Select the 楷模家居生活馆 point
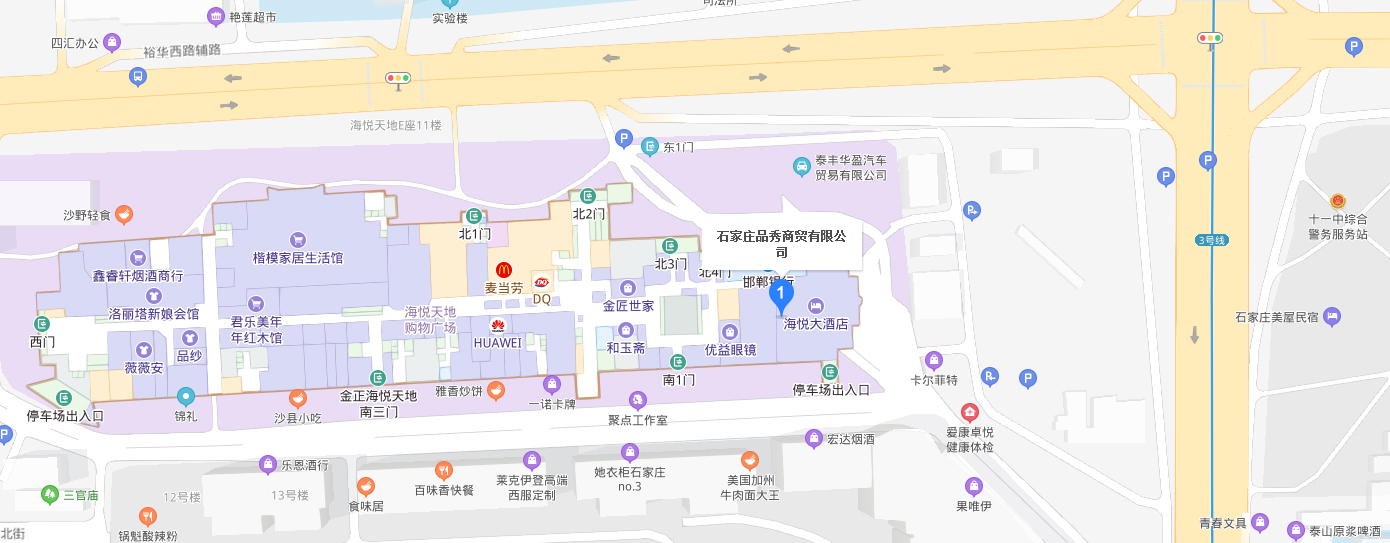 tap(297, 240)
